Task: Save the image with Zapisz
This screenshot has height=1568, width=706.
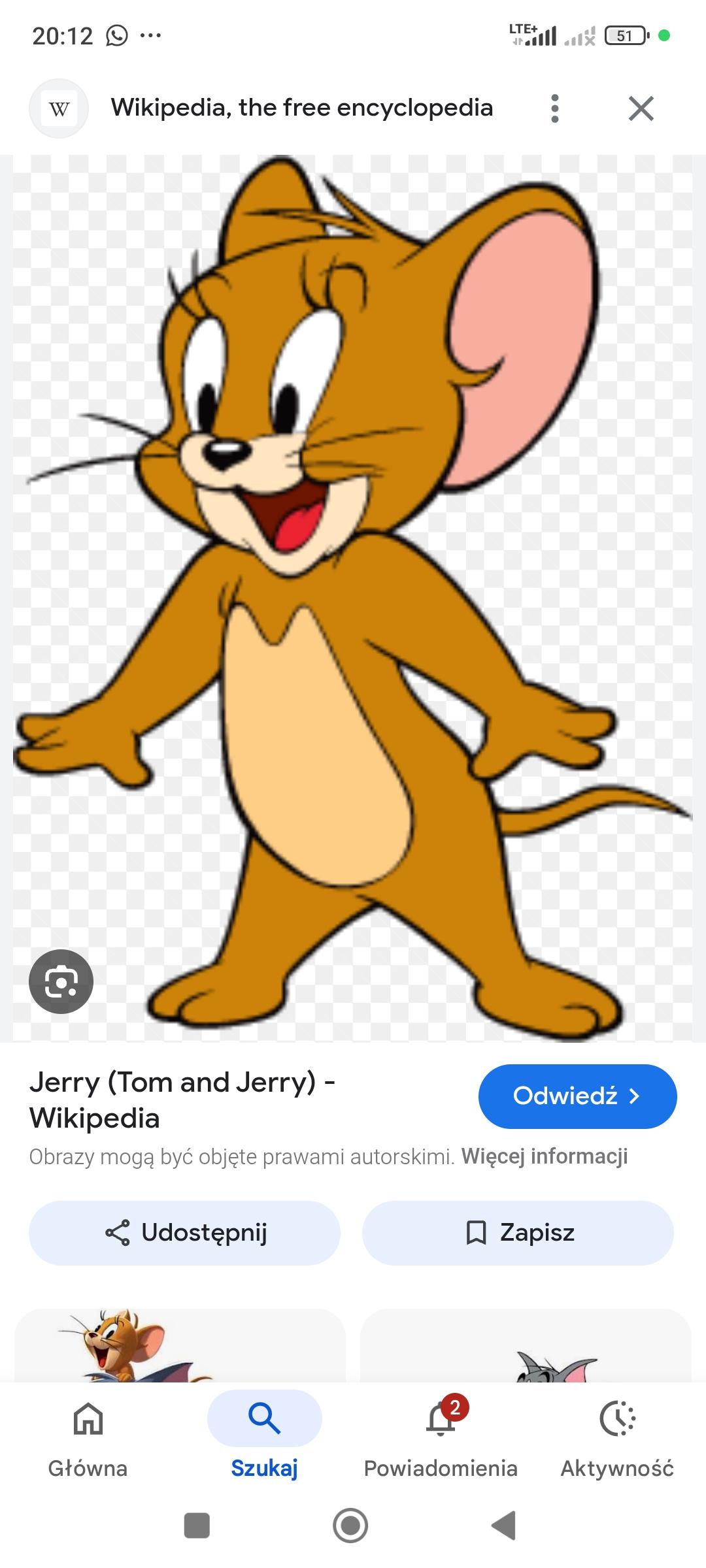Action: (x=518, y=1233)
